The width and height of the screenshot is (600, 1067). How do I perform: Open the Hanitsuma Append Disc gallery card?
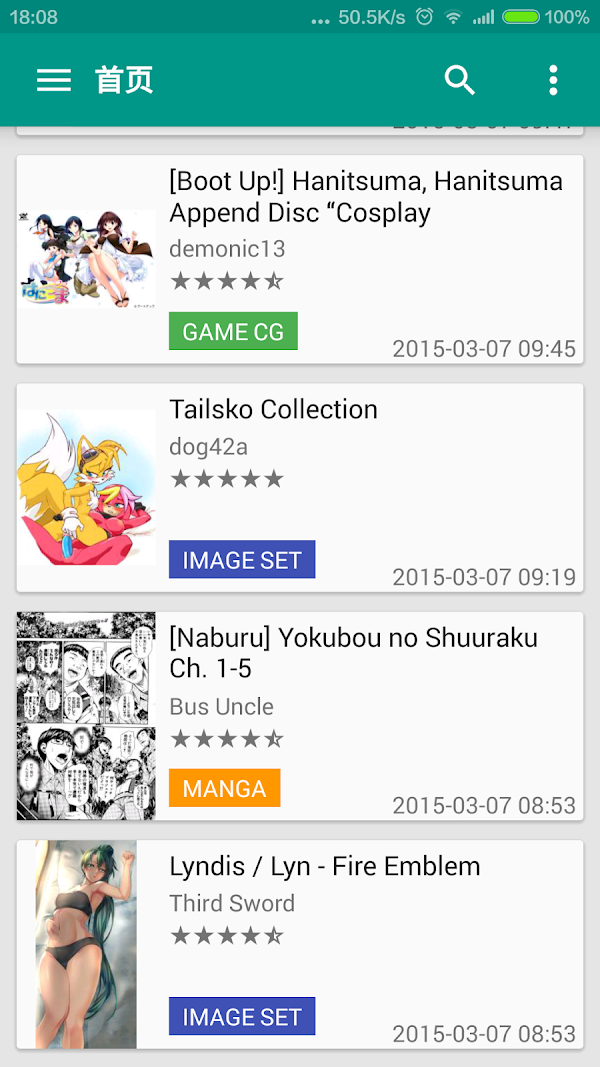tap(300, 260)
